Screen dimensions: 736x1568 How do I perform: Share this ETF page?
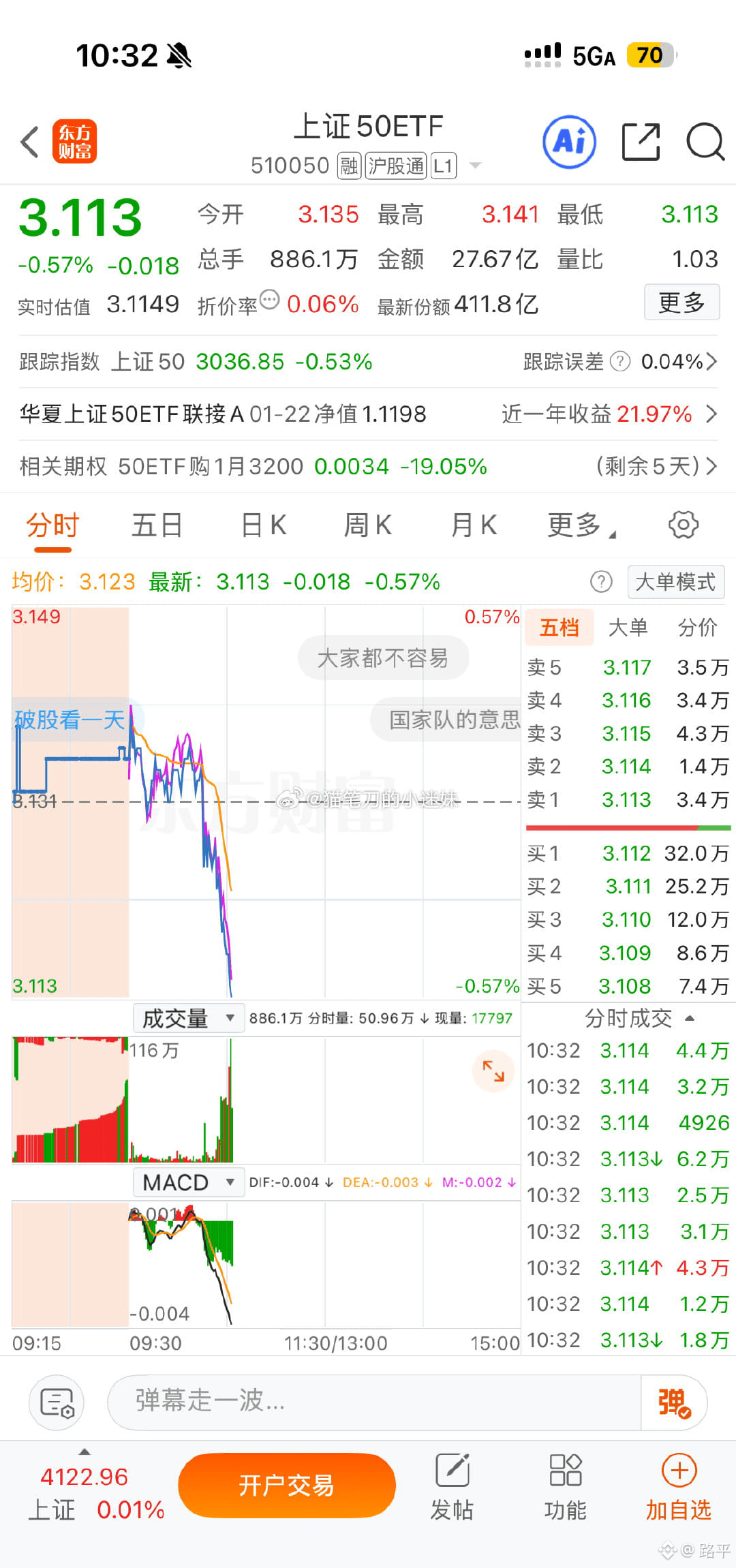pyautogui.click(x=641, y=142)
